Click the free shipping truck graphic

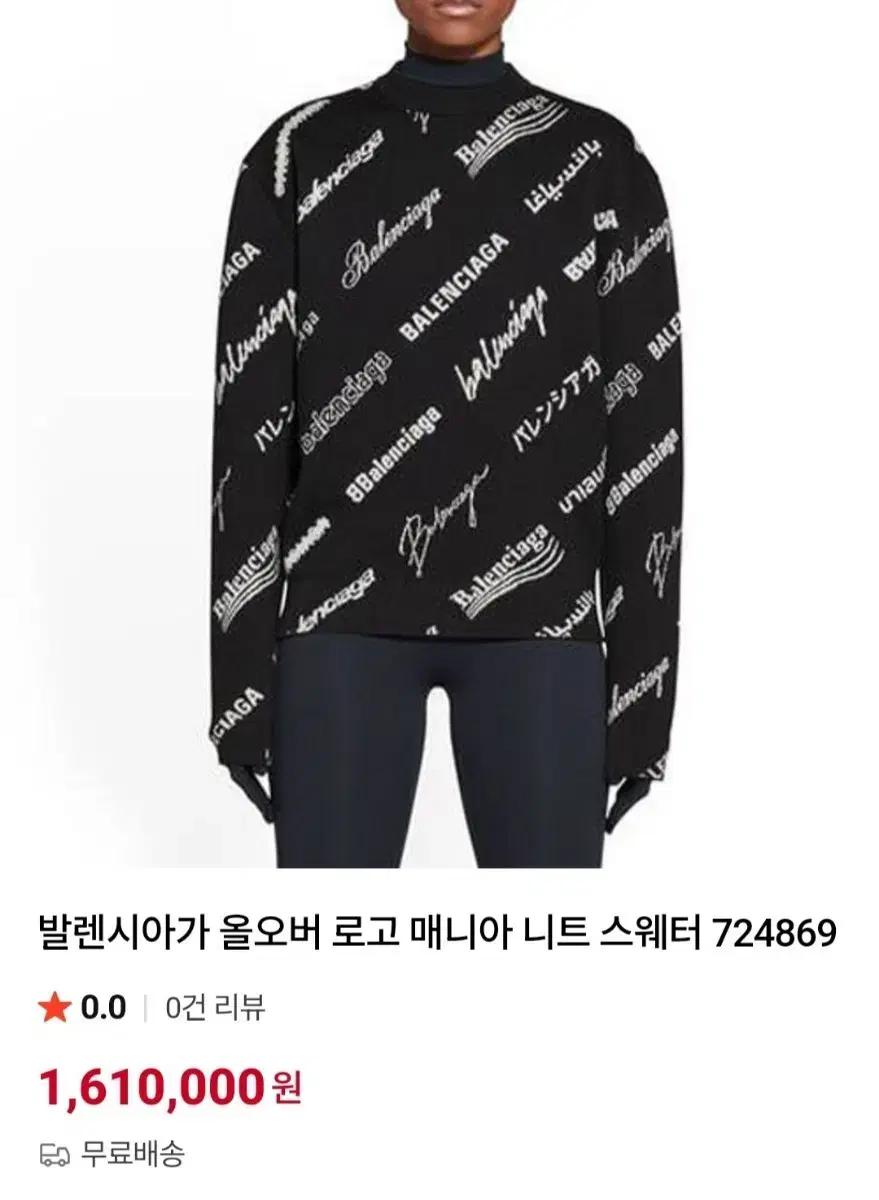[x=53, y=1154]
